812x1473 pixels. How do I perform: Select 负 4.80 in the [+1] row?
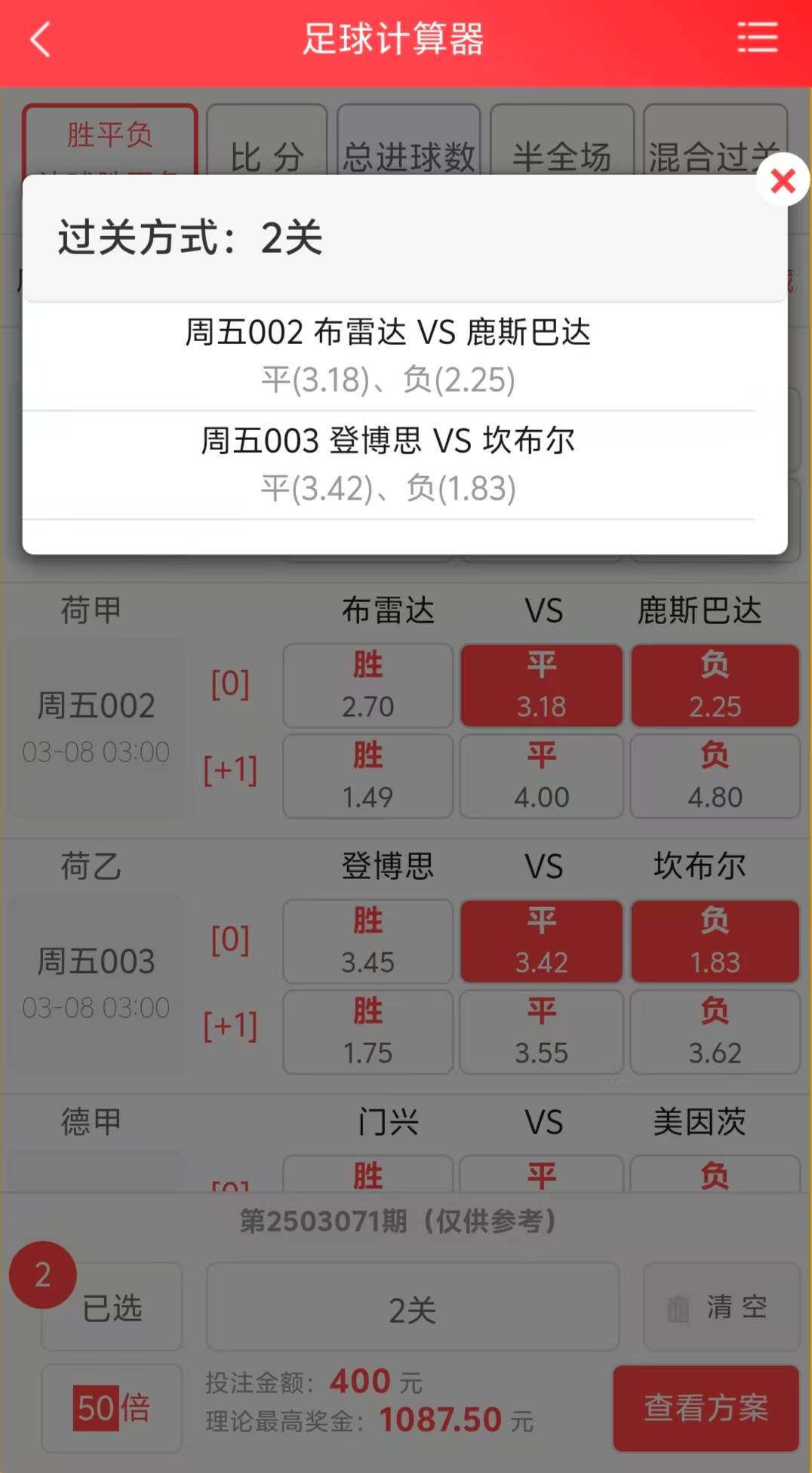pos(714,775)
